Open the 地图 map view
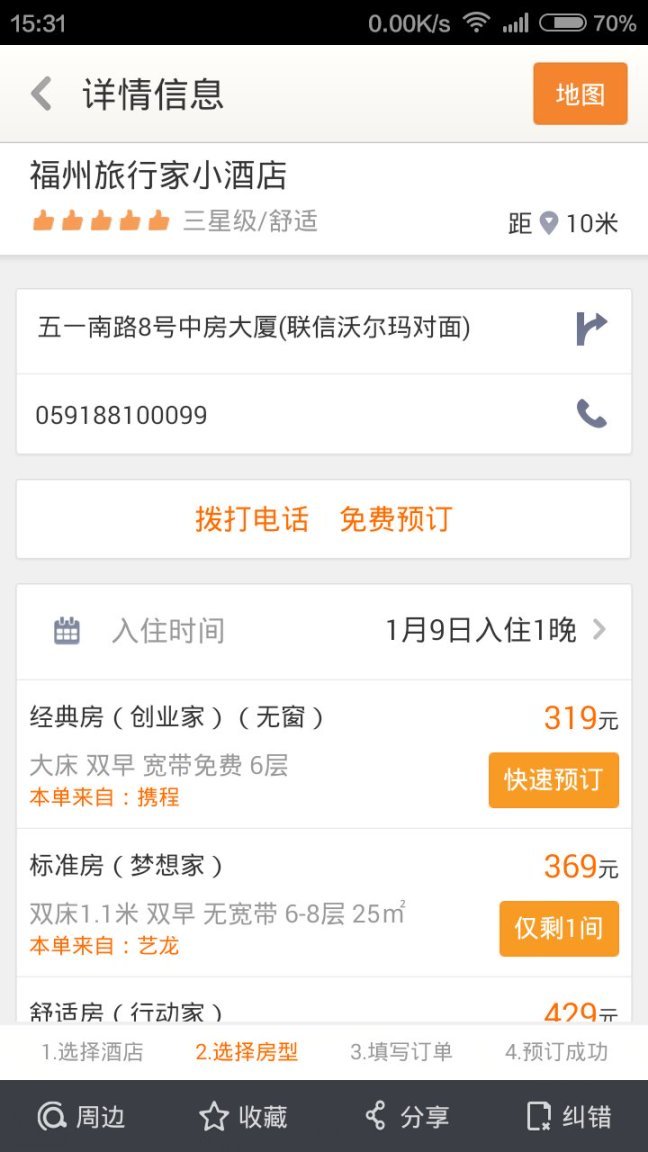The width and height of the screenshot is (648, 1152). tap(580, 94)
